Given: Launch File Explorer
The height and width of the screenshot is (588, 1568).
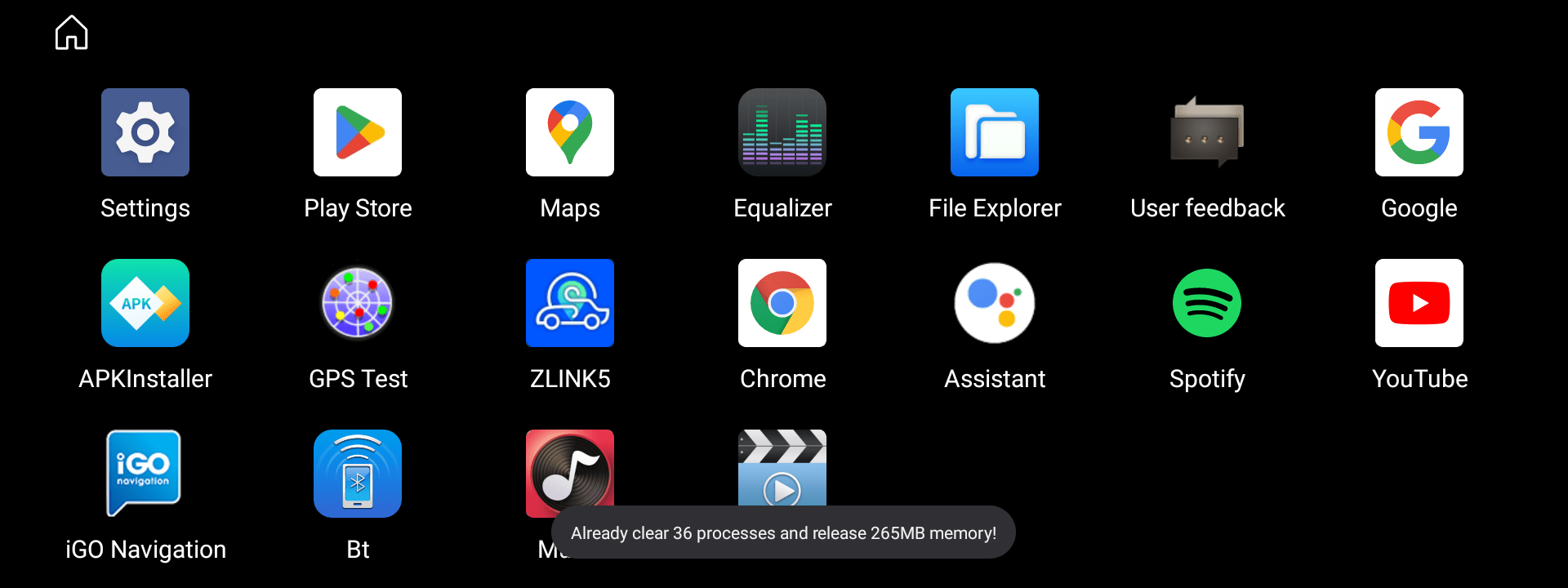Looking at the screenshot, I should 995,133.
